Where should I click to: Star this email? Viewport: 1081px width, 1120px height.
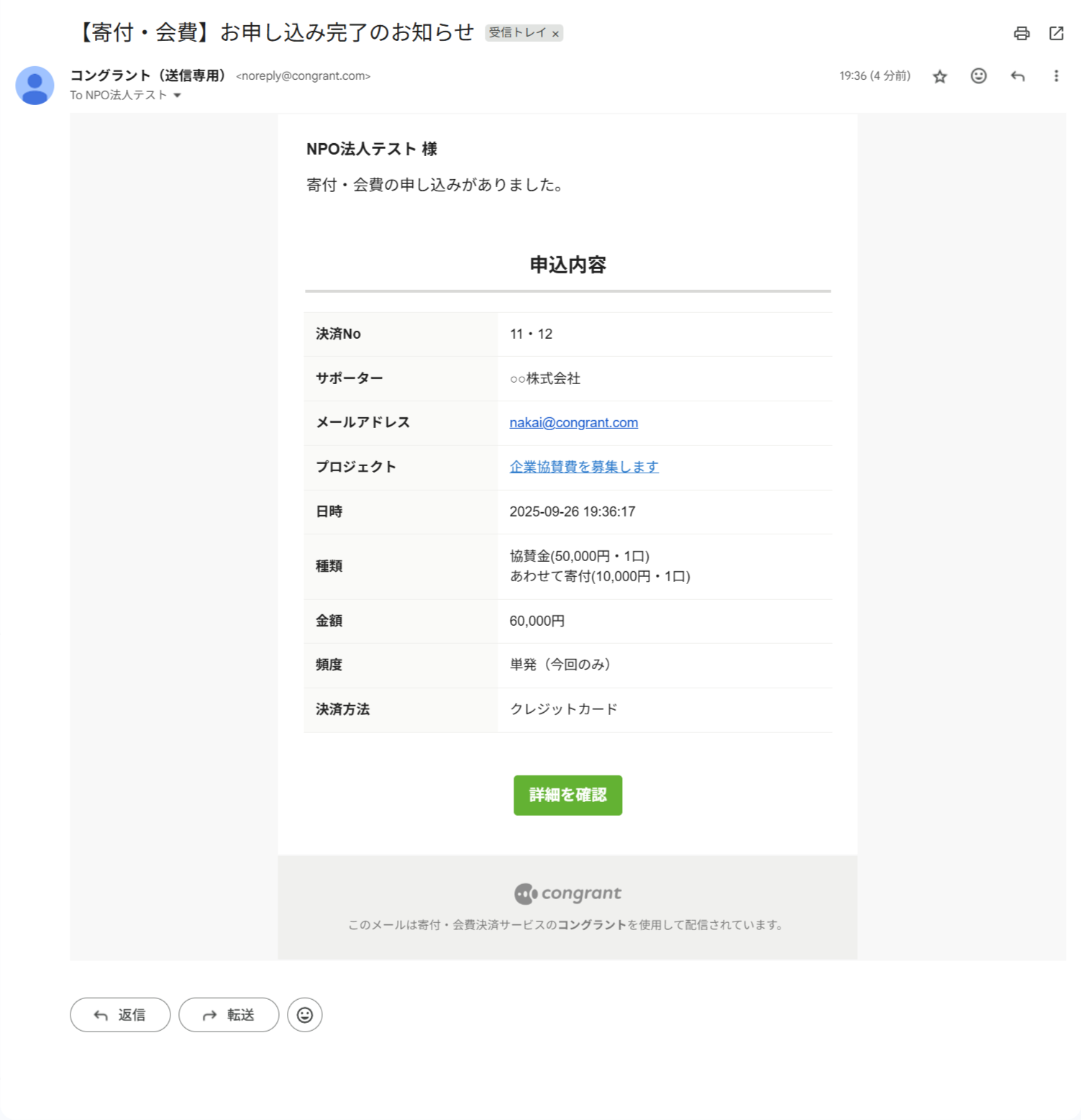(939, 76)
